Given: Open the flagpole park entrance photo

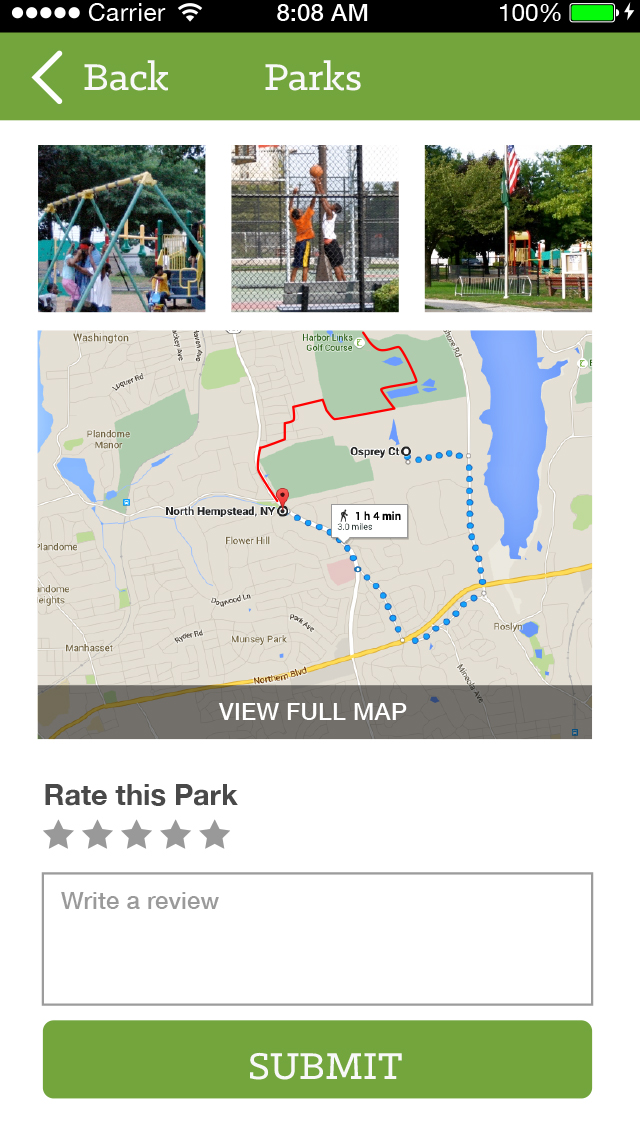Looking at the screenshot, I should click(508, 228).
